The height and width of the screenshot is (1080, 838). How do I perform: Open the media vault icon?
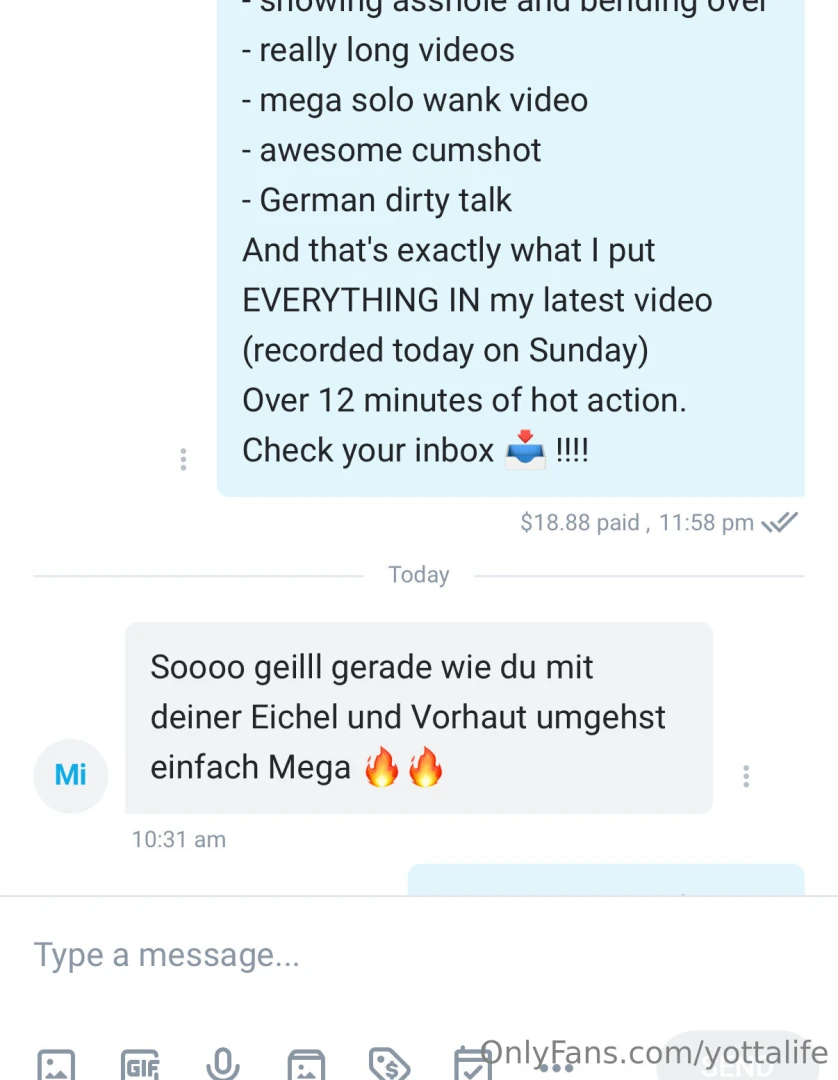coord(305,1065)
